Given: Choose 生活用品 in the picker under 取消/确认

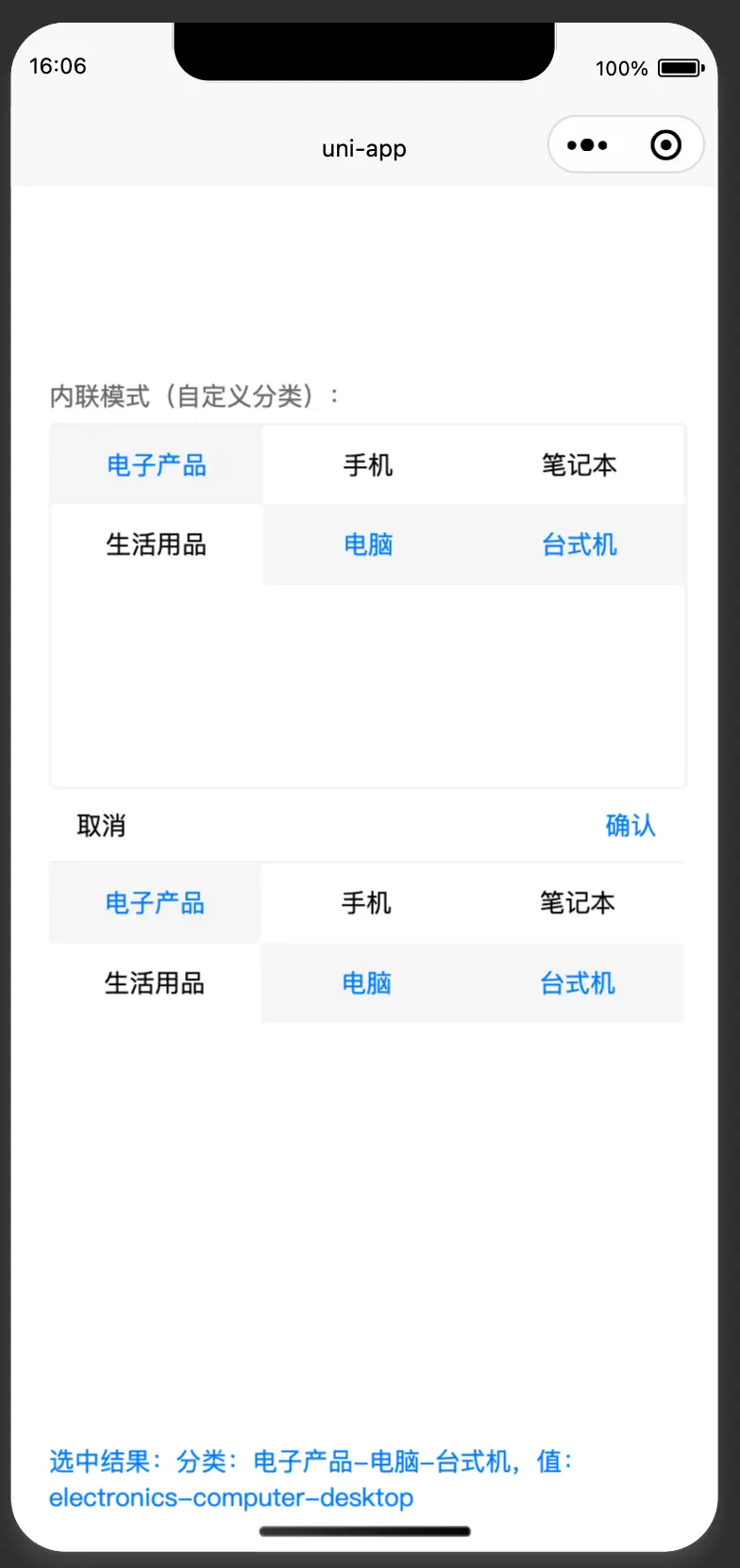Looking at the screenshot, I should click(155, 983).
